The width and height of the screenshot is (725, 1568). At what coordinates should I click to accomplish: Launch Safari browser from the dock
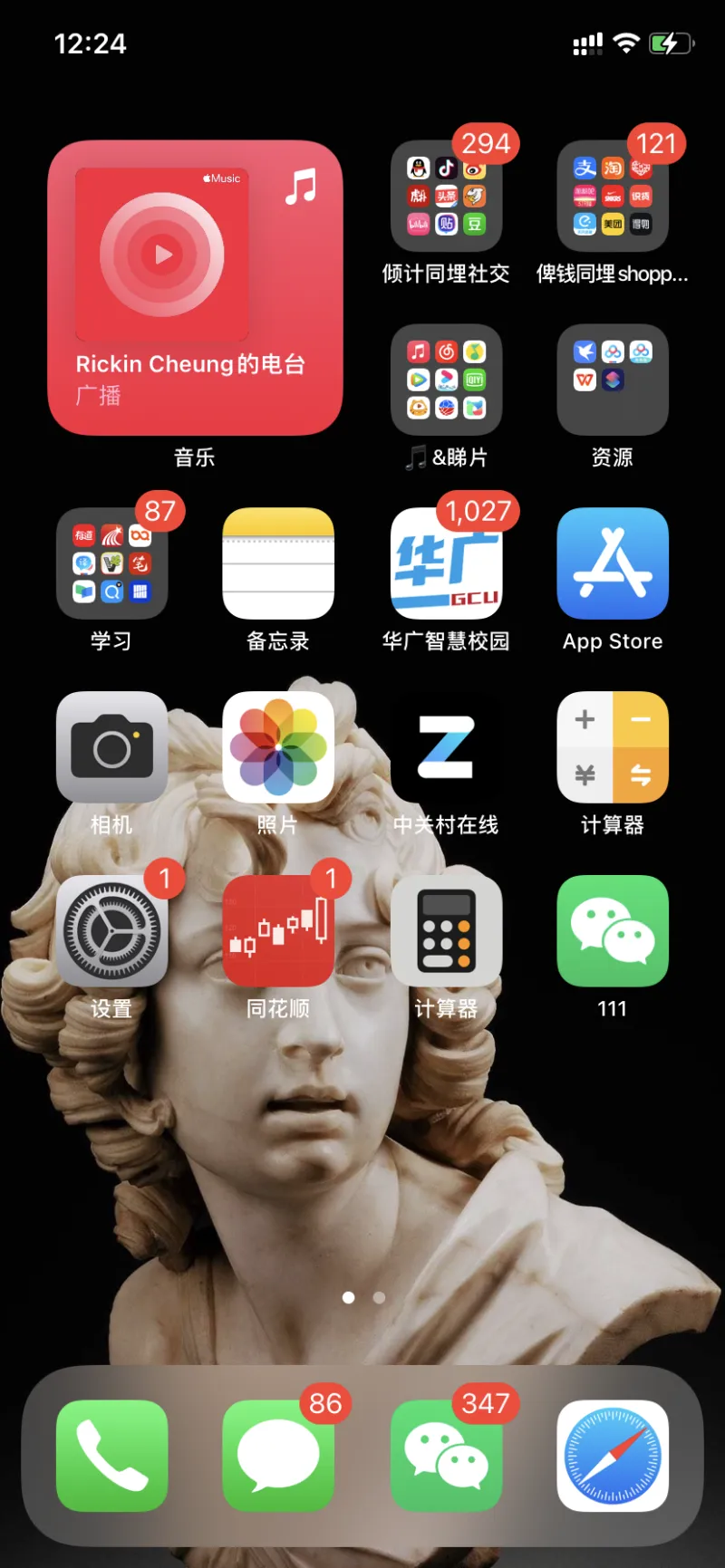pos(613,1456)
